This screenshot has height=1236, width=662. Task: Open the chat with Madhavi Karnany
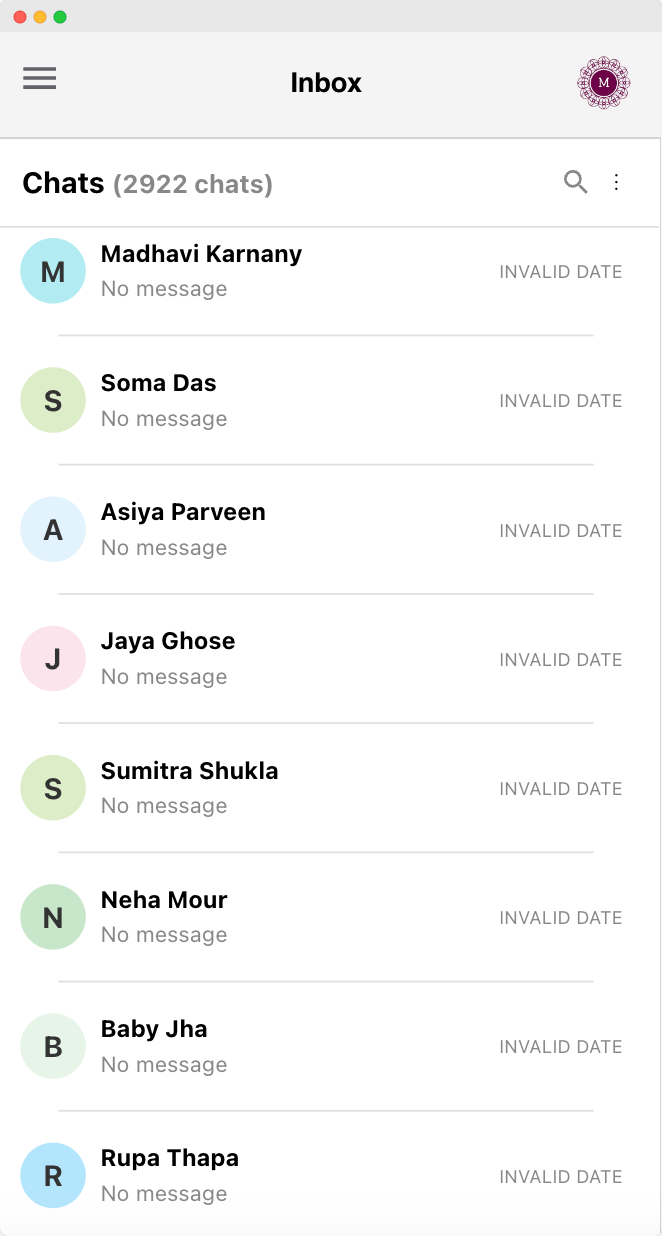point(330,272)
